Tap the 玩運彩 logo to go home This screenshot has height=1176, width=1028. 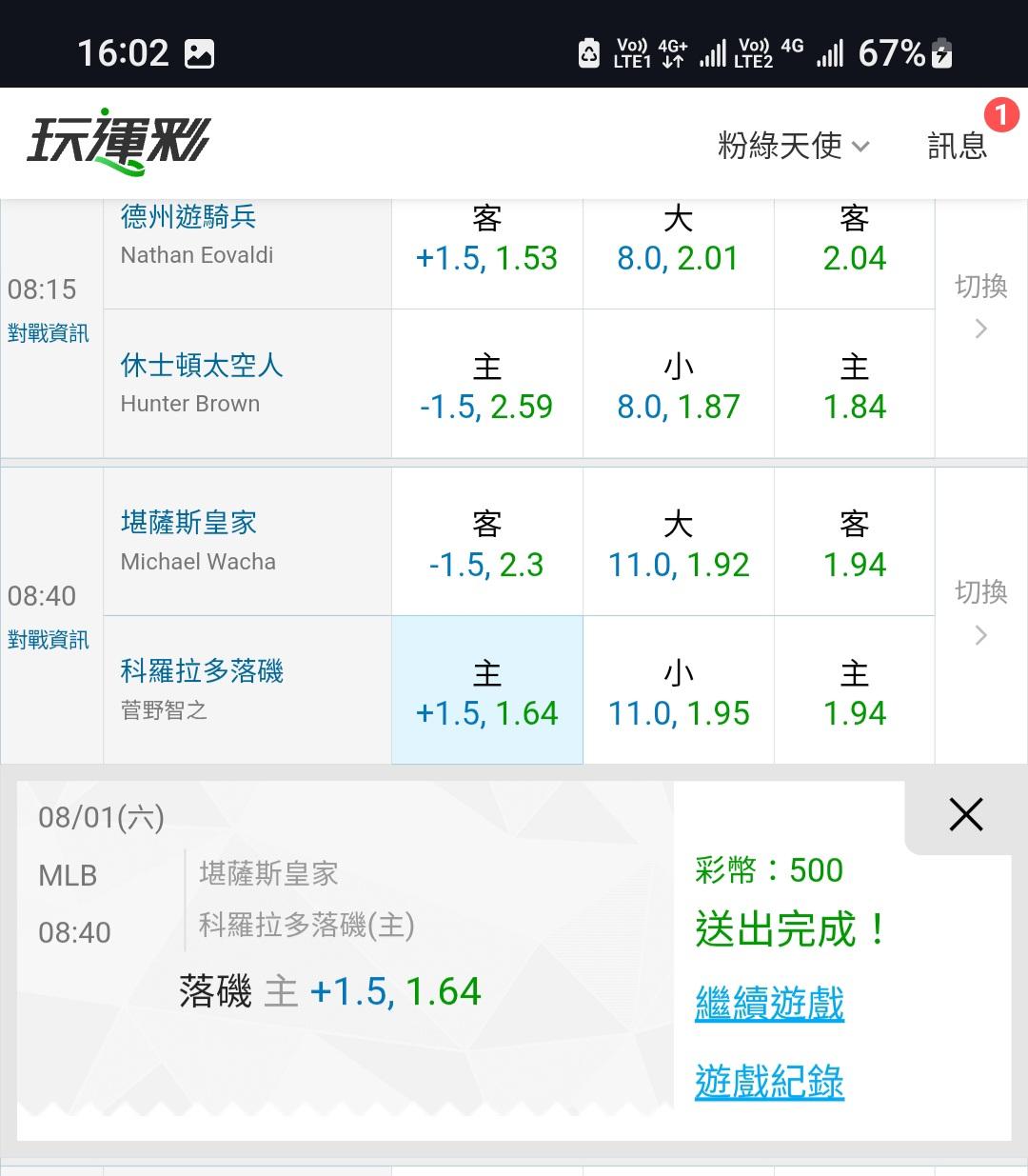[x=118, y=142]
